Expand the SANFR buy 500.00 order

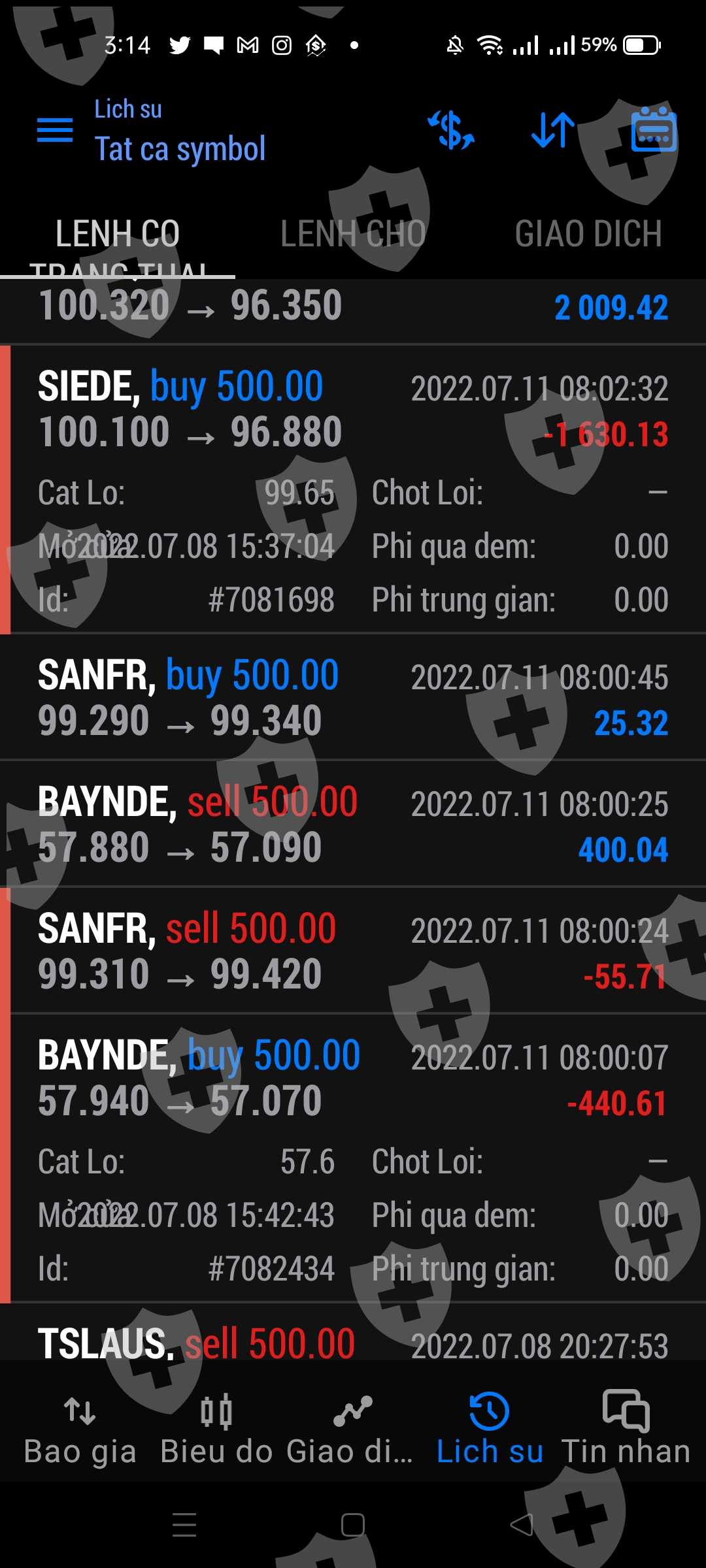(353, 698)
